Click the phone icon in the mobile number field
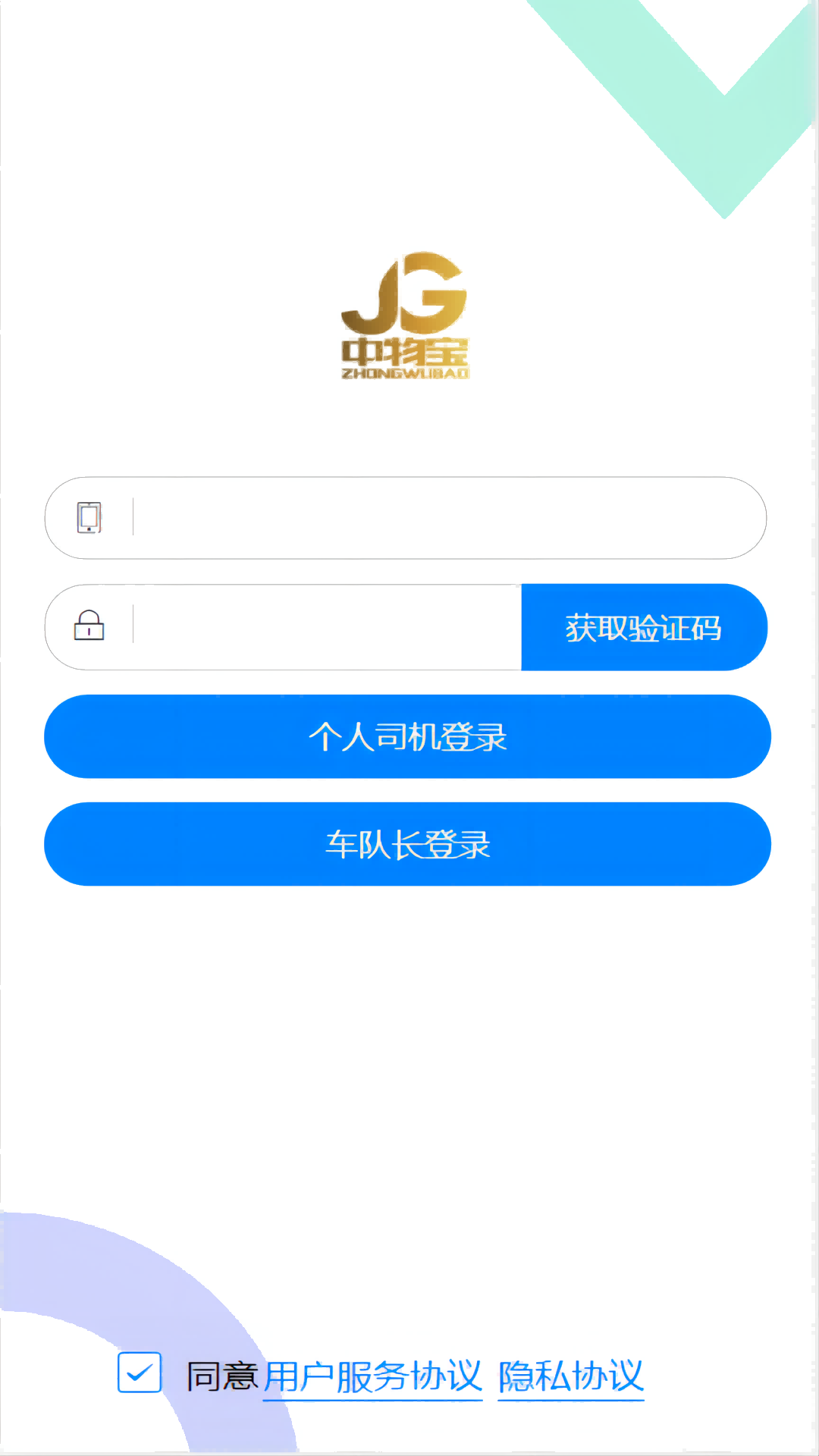 tap(89, 517)
